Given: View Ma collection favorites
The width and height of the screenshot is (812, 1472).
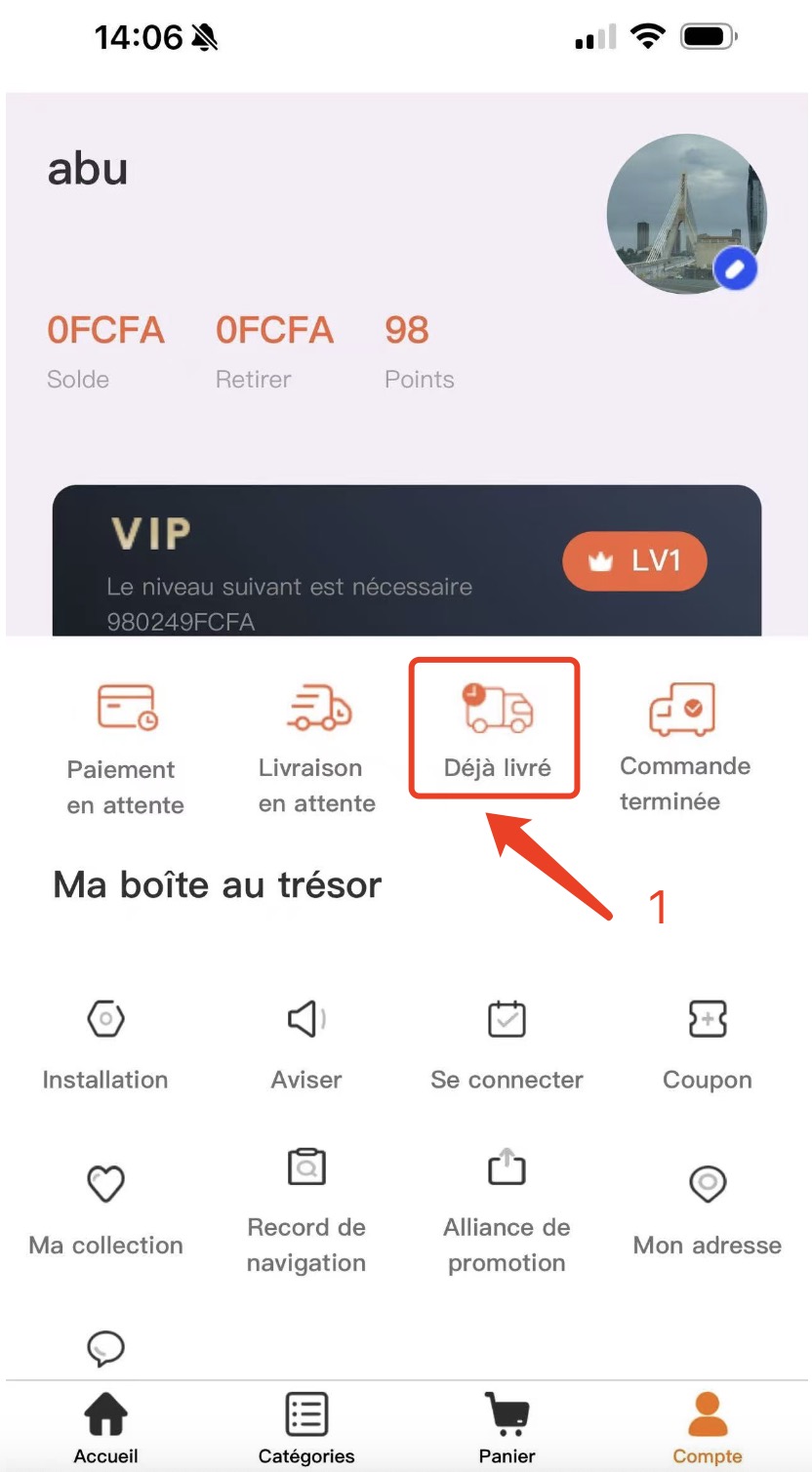Looking at the screenshot, I should [105, 1208].
